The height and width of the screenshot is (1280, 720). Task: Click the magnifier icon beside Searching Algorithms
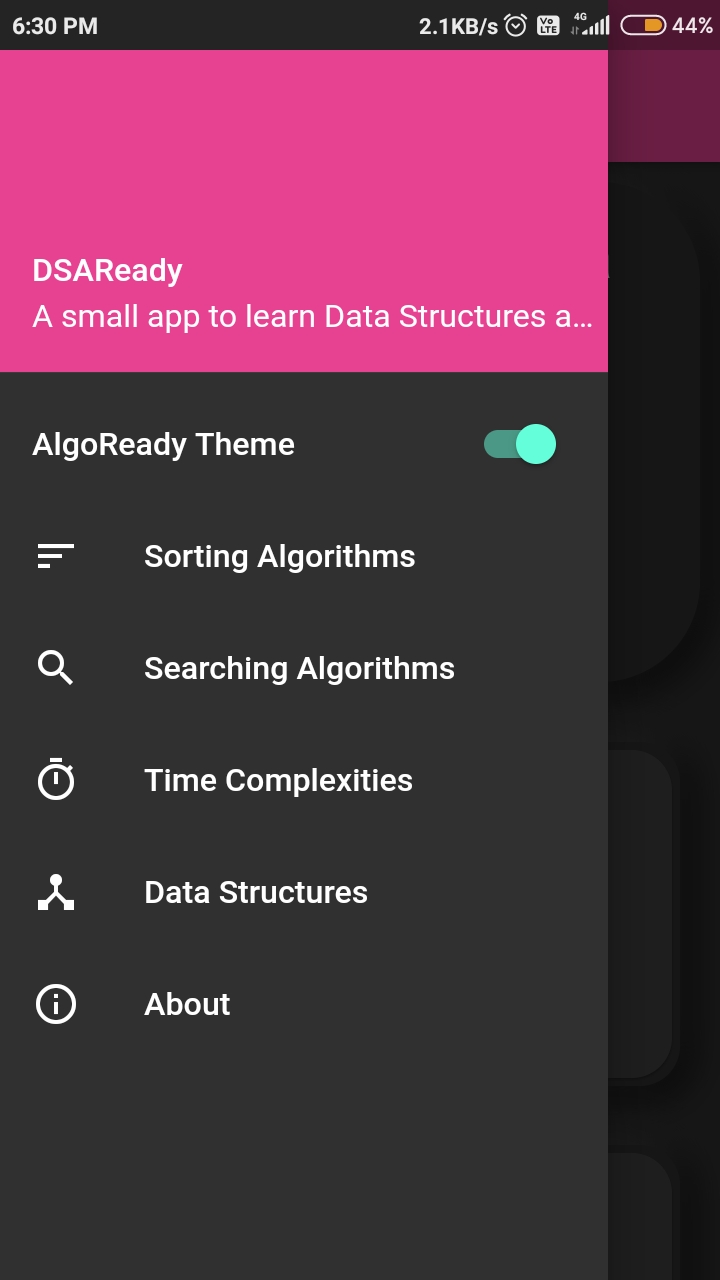55,667
